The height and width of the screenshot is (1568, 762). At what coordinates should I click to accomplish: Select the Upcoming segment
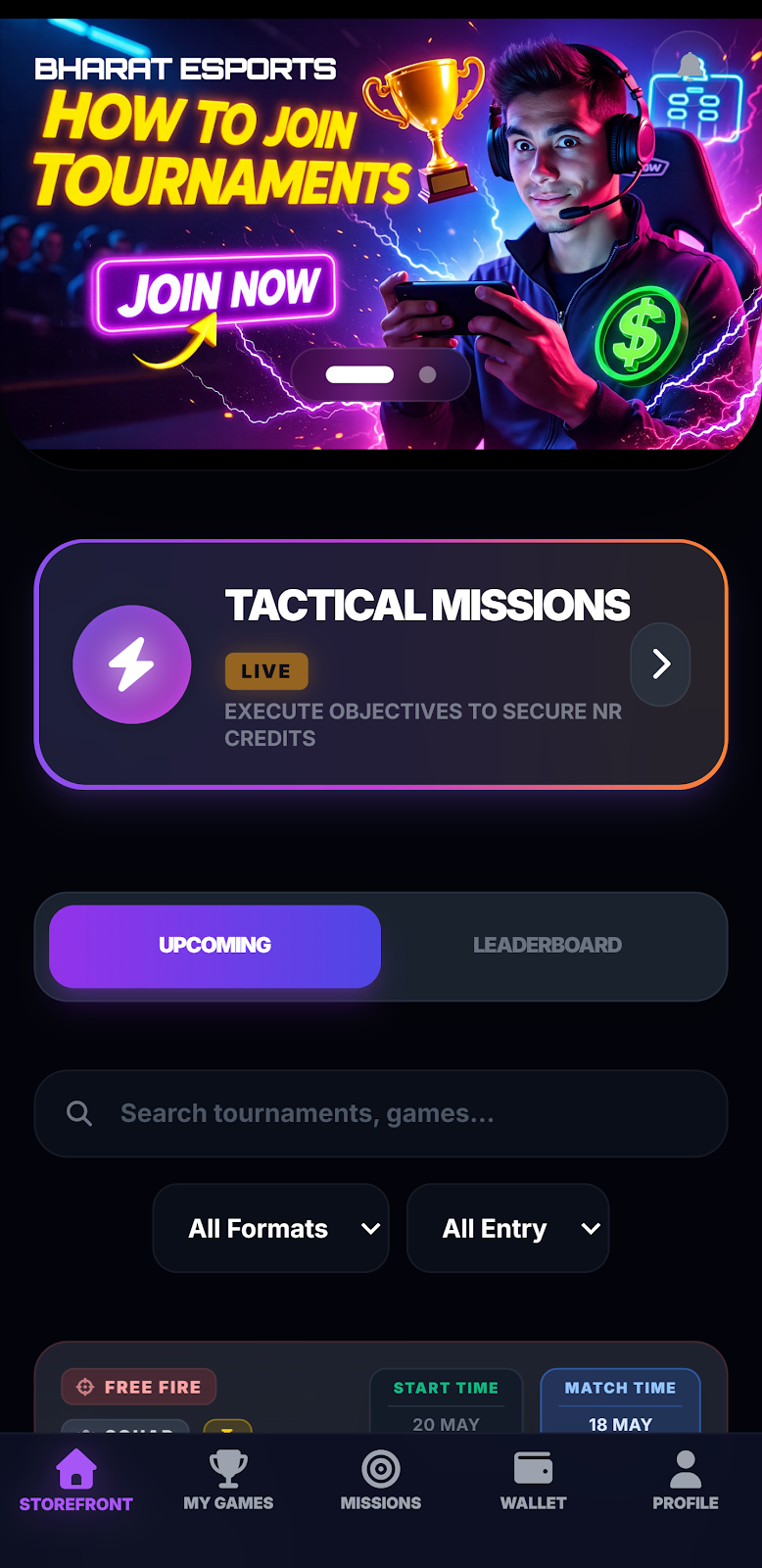tap(214, 946)
